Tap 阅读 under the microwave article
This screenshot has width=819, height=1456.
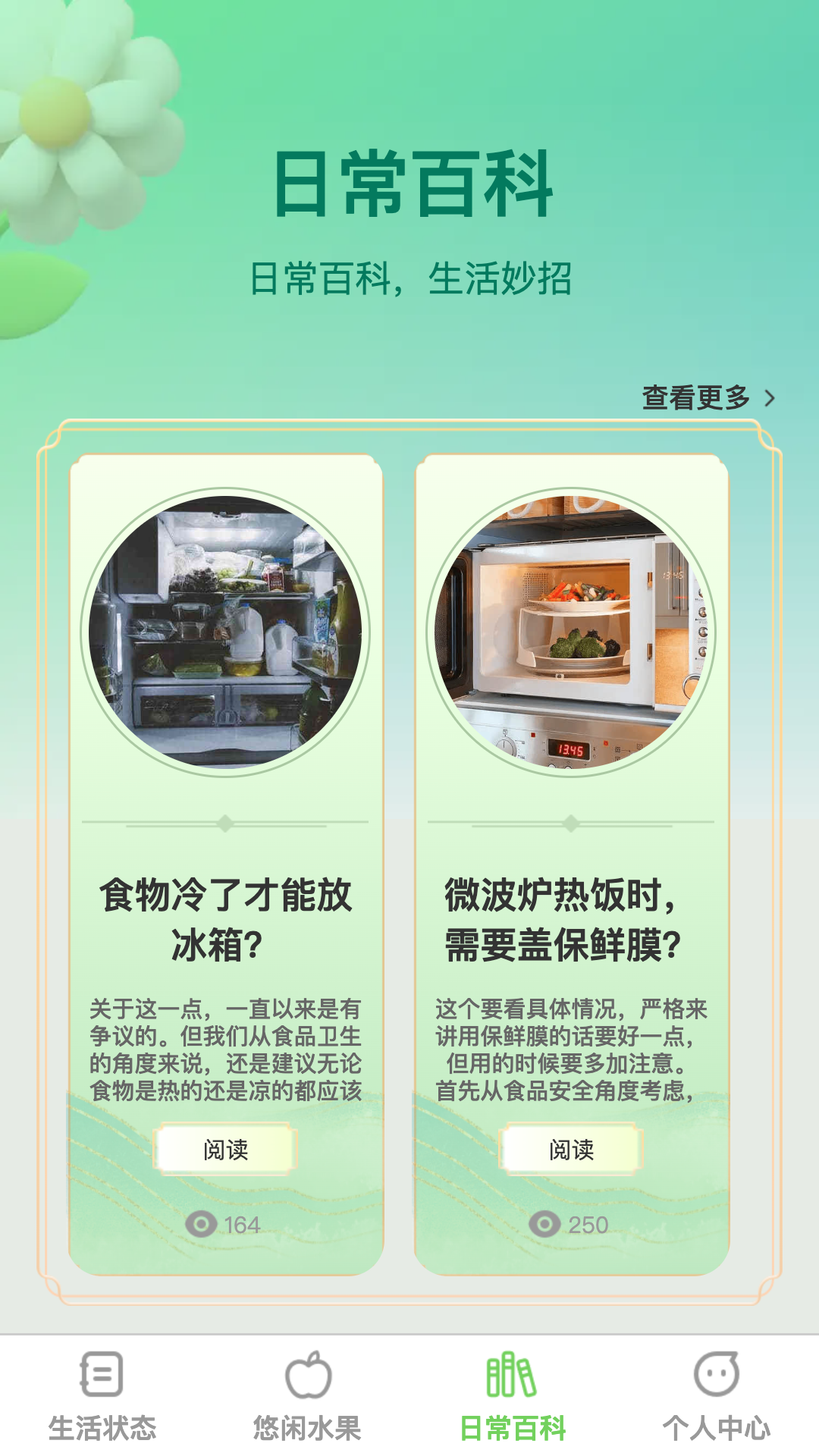(x=571, y=1149)
